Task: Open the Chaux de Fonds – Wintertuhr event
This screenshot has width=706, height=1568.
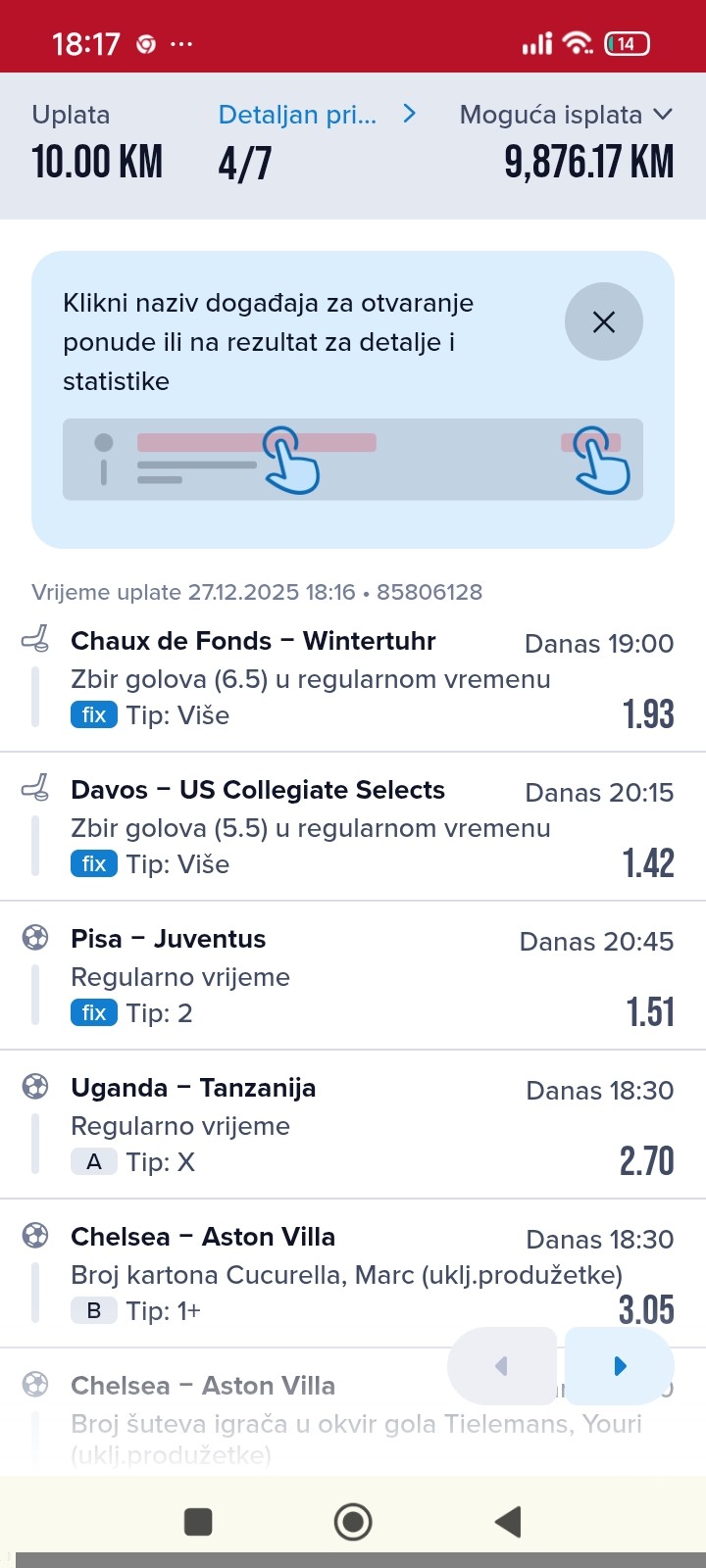Action: click(x=253, y=641)
